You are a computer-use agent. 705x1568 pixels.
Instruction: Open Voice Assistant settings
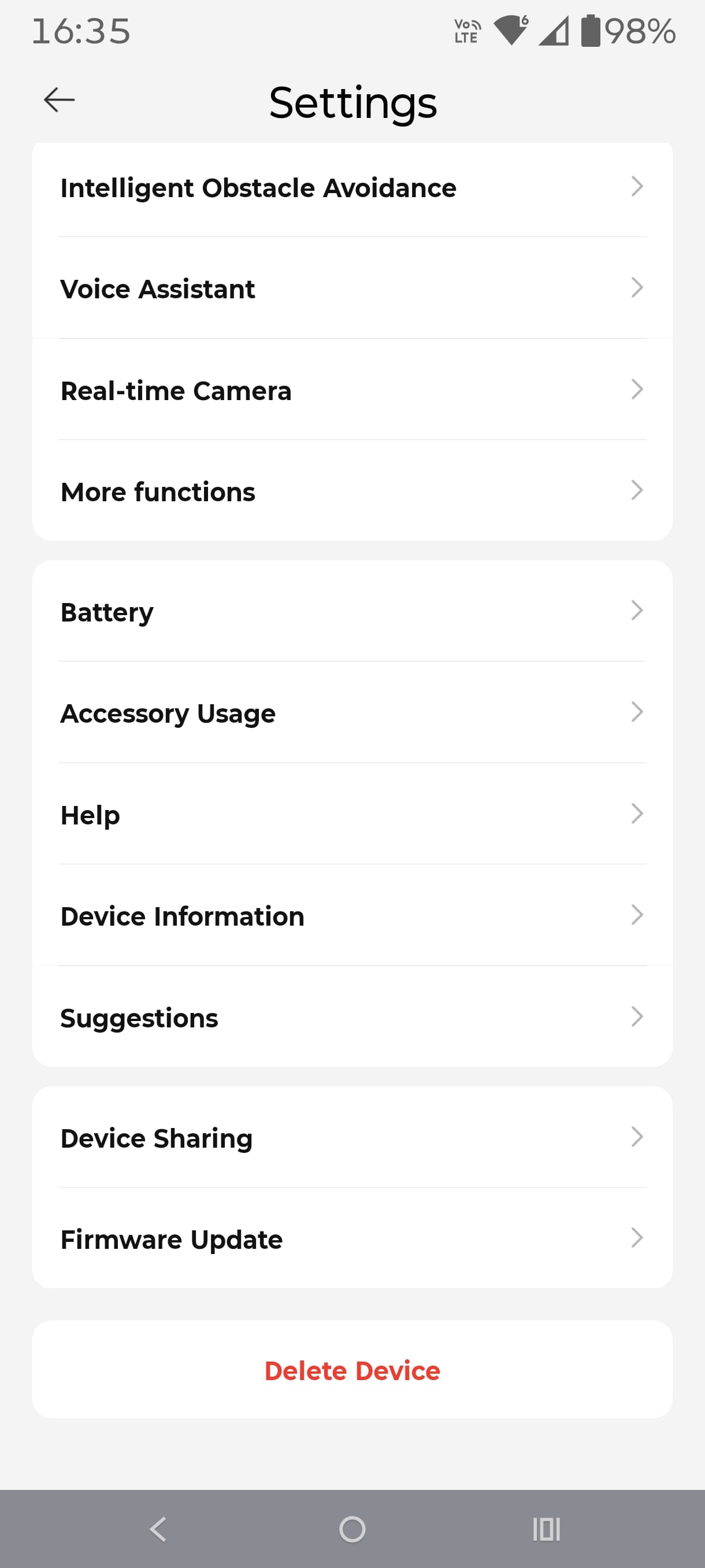coord(352,289)
